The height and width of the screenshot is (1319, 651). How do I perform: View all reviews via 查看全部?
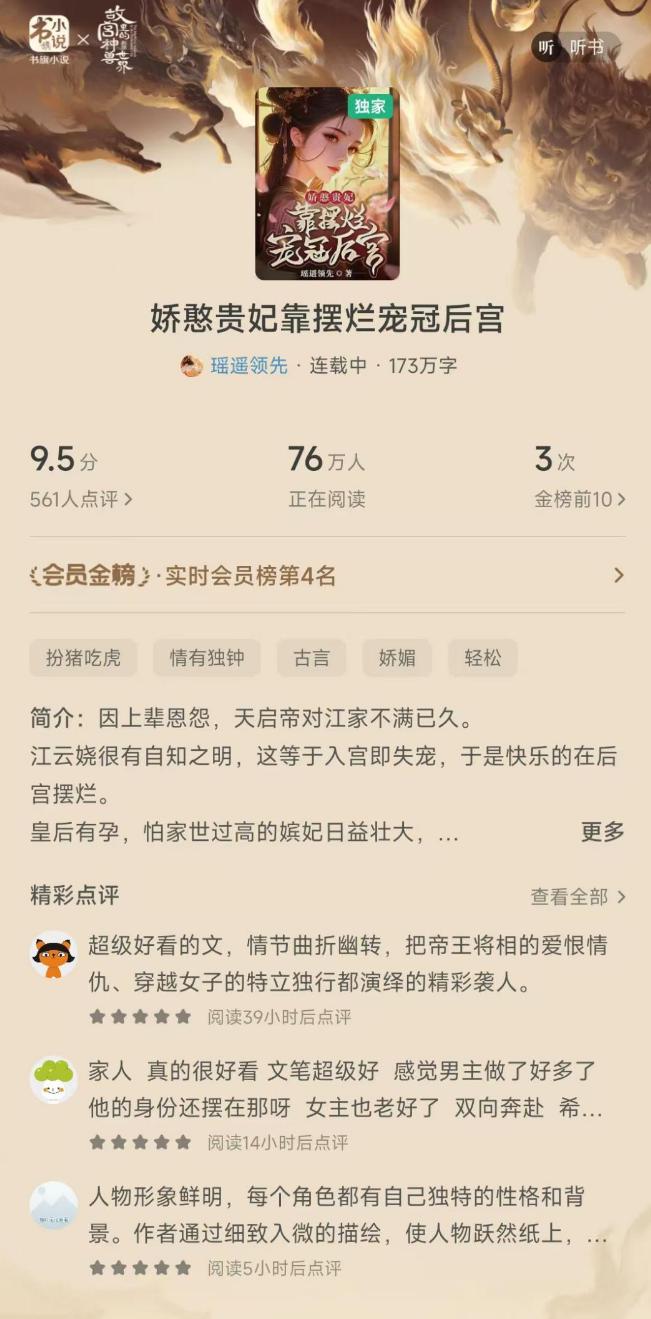[578, 897]
